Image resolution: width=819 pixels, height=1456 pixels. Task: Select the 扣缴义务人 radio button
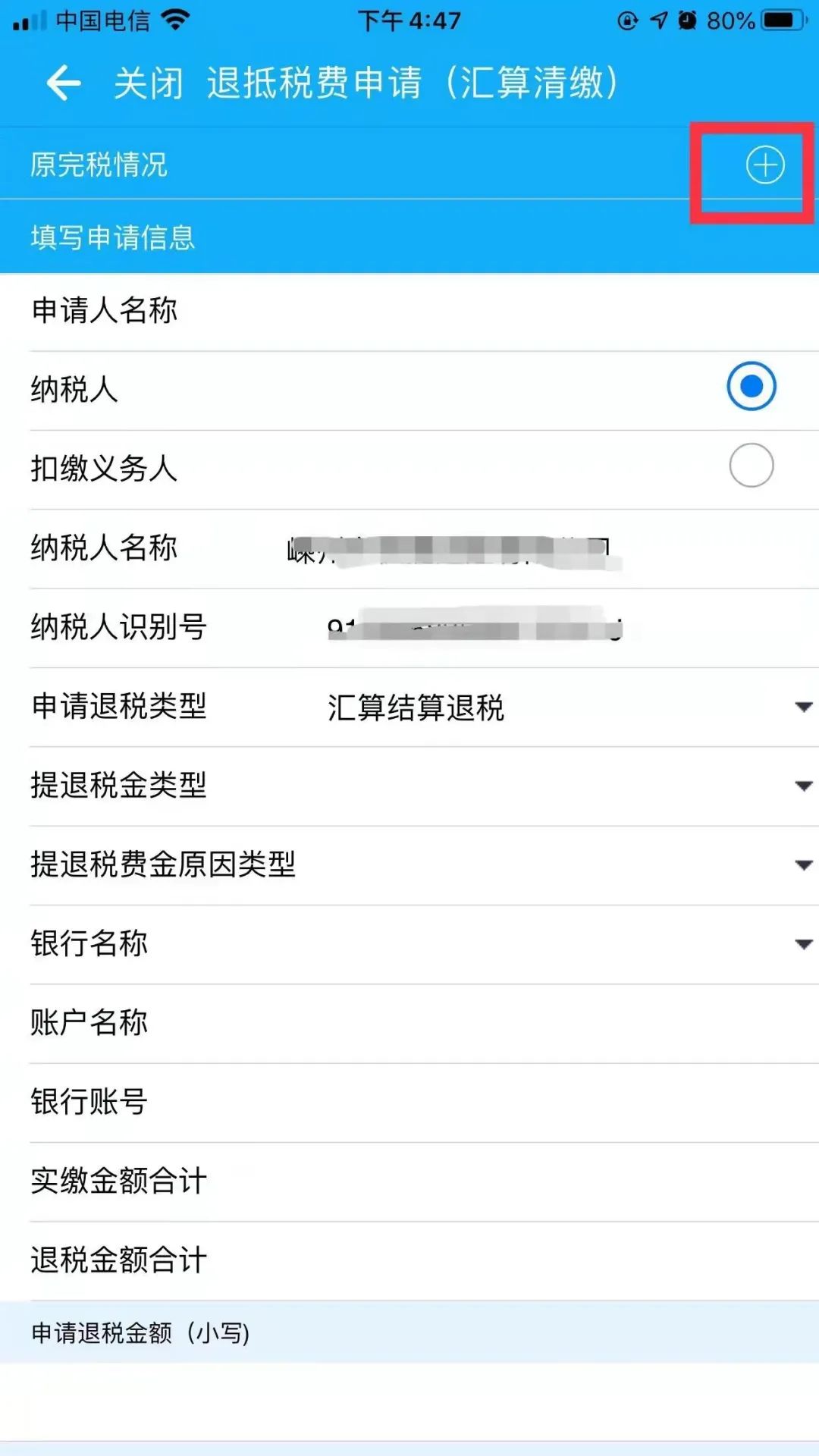pyautogui.click(x=751, y=466)
